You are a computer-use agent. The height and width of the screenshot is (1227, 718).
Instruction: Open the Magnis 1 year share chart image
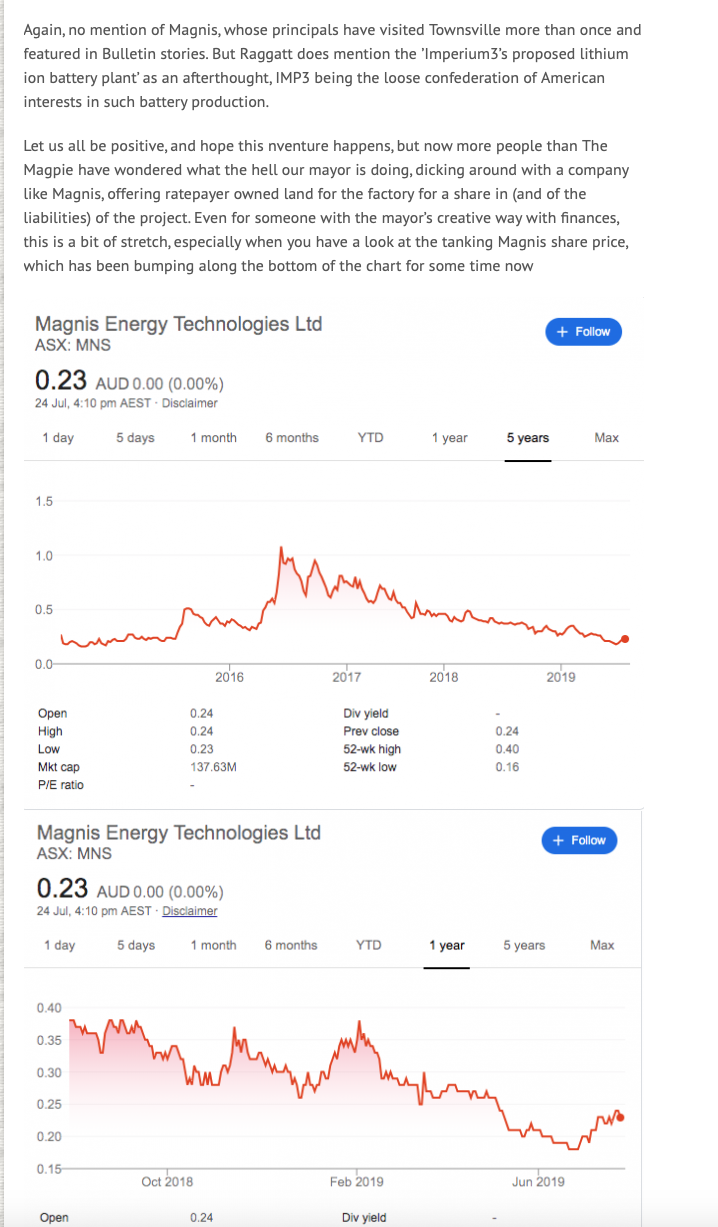[x=334, y=1018]
